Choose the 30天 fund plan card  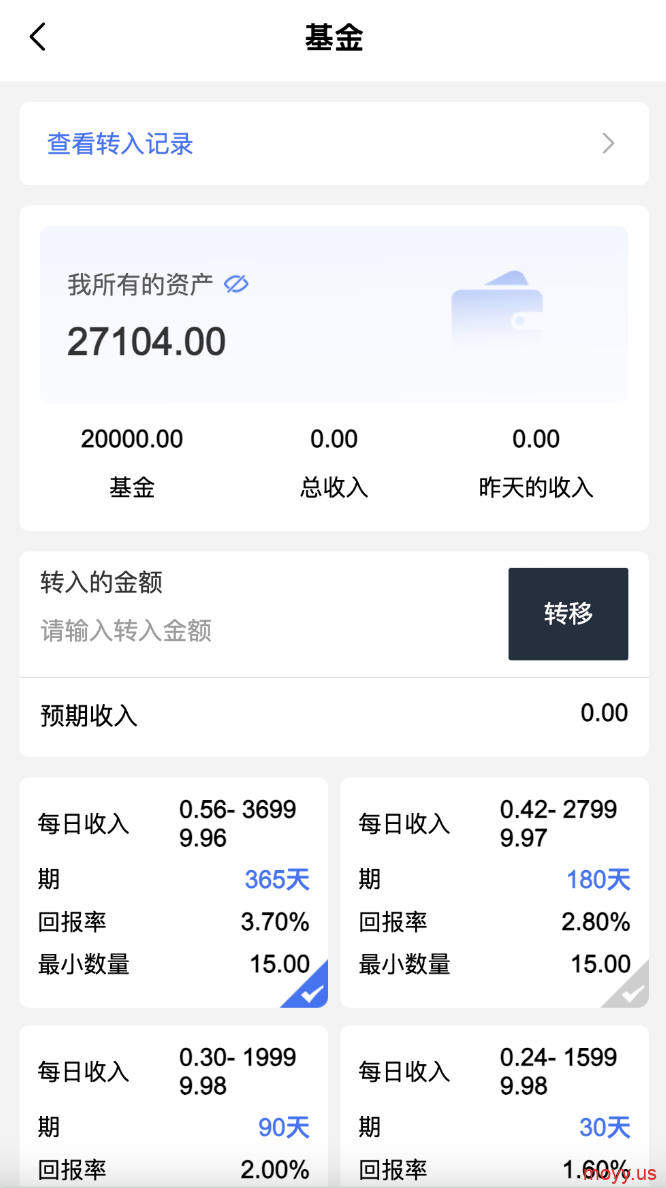click(494, 1106)
